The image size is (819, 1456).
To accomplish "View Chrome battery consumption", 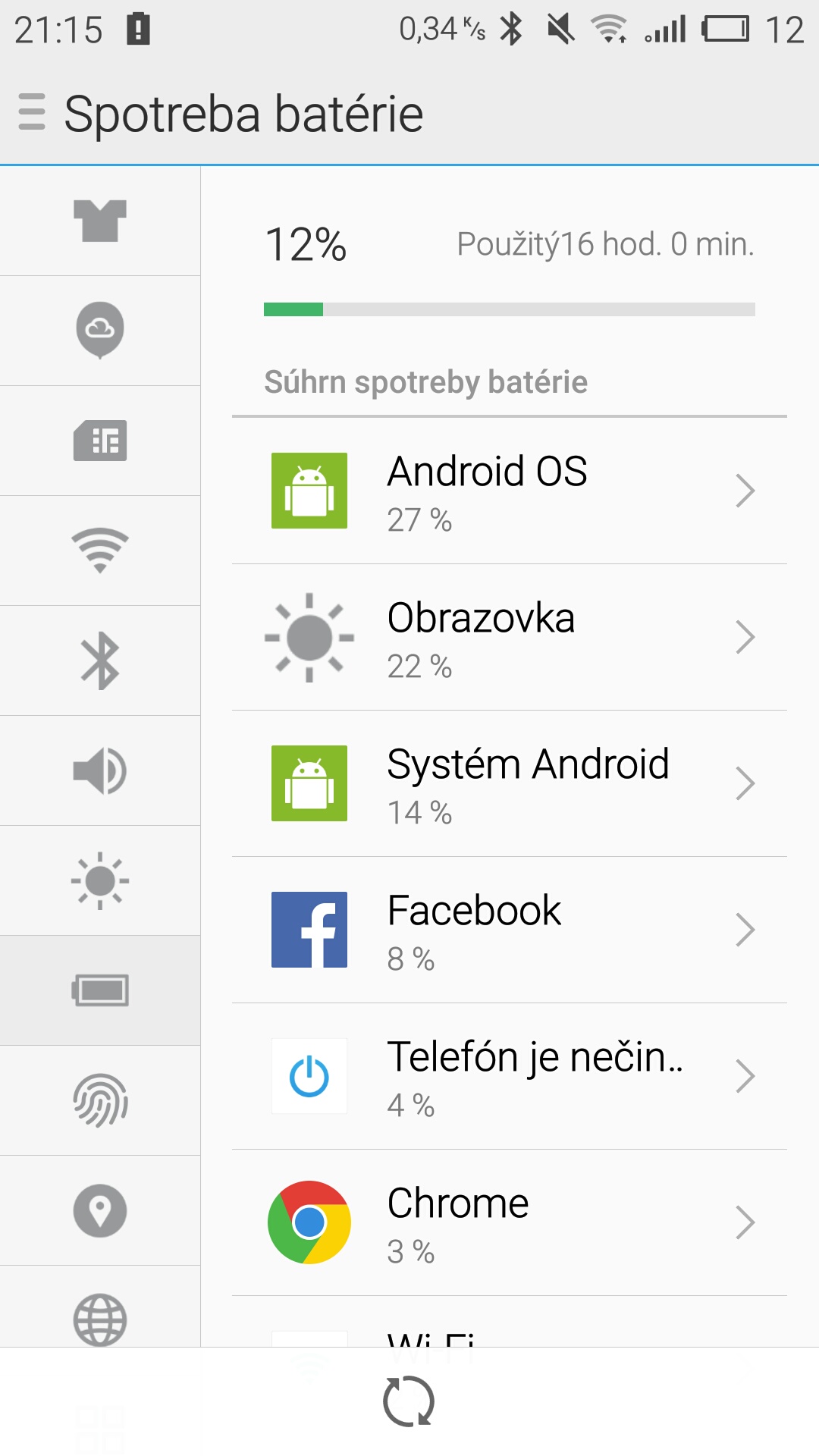I will point(509,1222).
